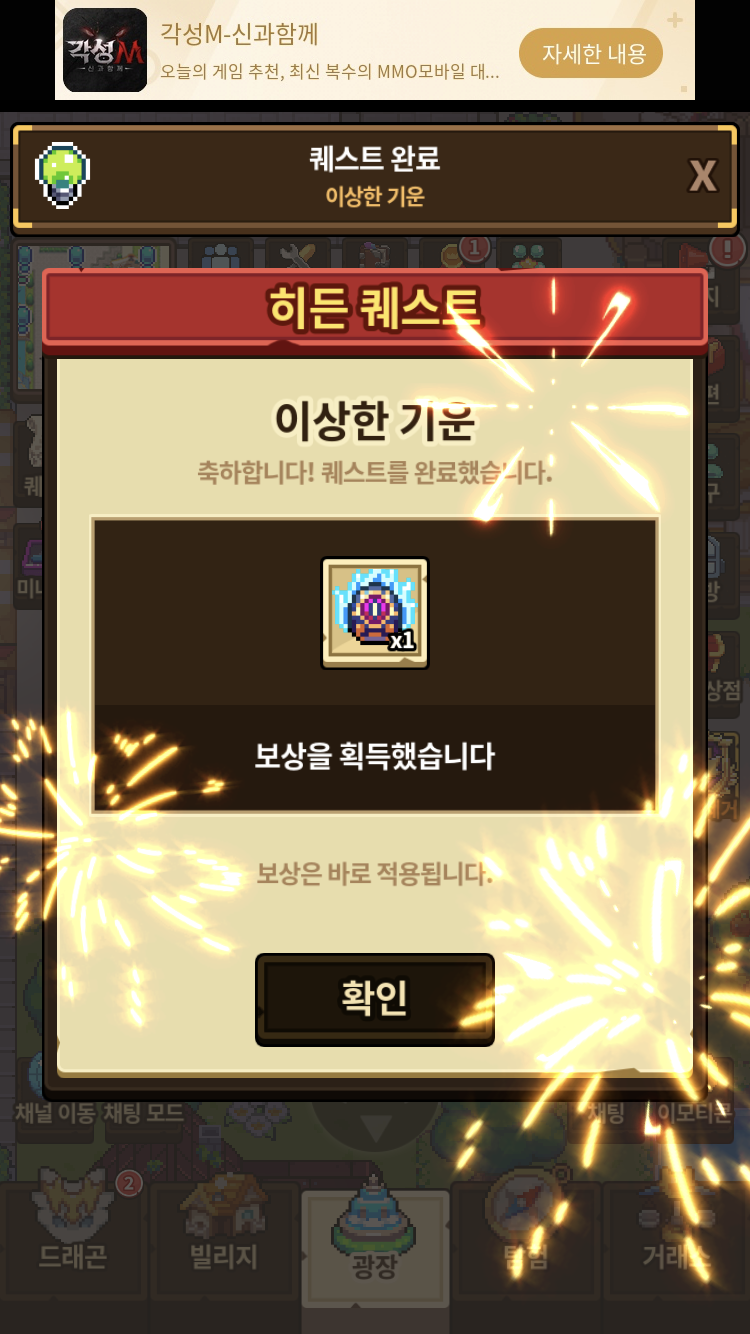Open the 자세한 내용 ad button
This screenshot has width=750, height=1334.
(591, 54)
